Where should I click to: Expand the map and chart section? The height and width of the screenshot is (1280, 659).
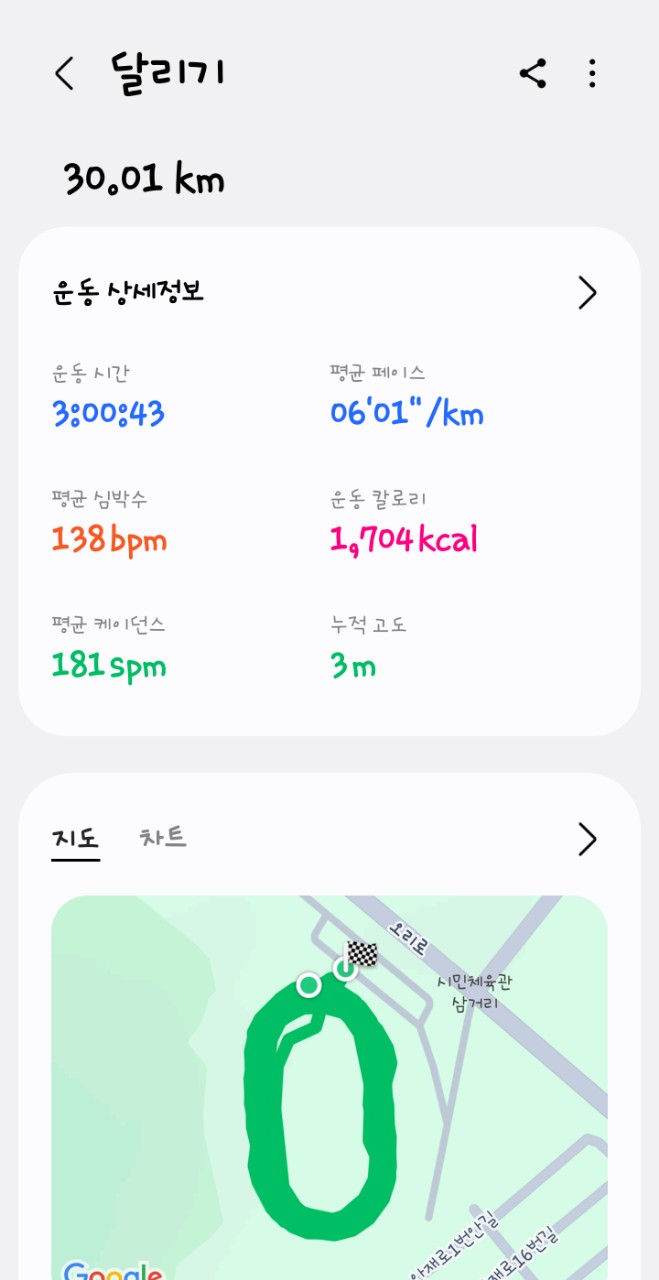tap(587, 840)
